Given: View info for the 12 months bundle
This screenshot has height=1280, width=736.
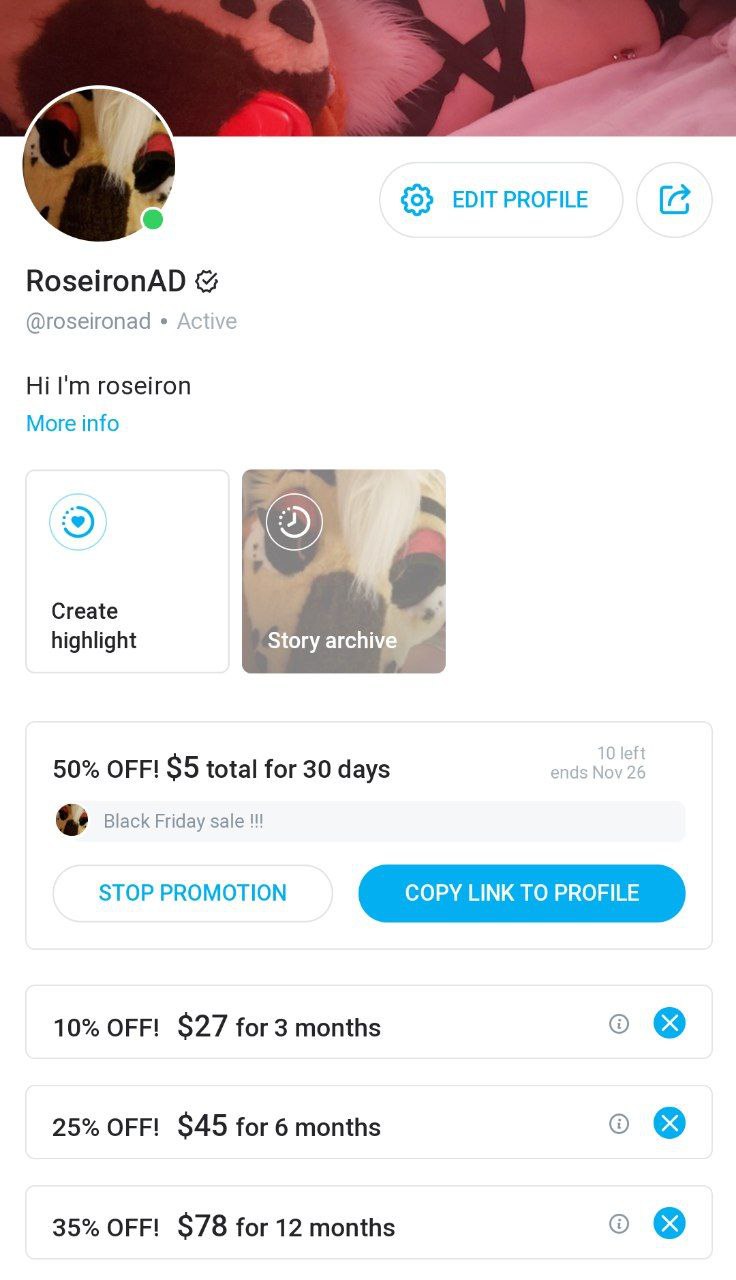Looking at the screenshot, I should tap(619, 1223).
